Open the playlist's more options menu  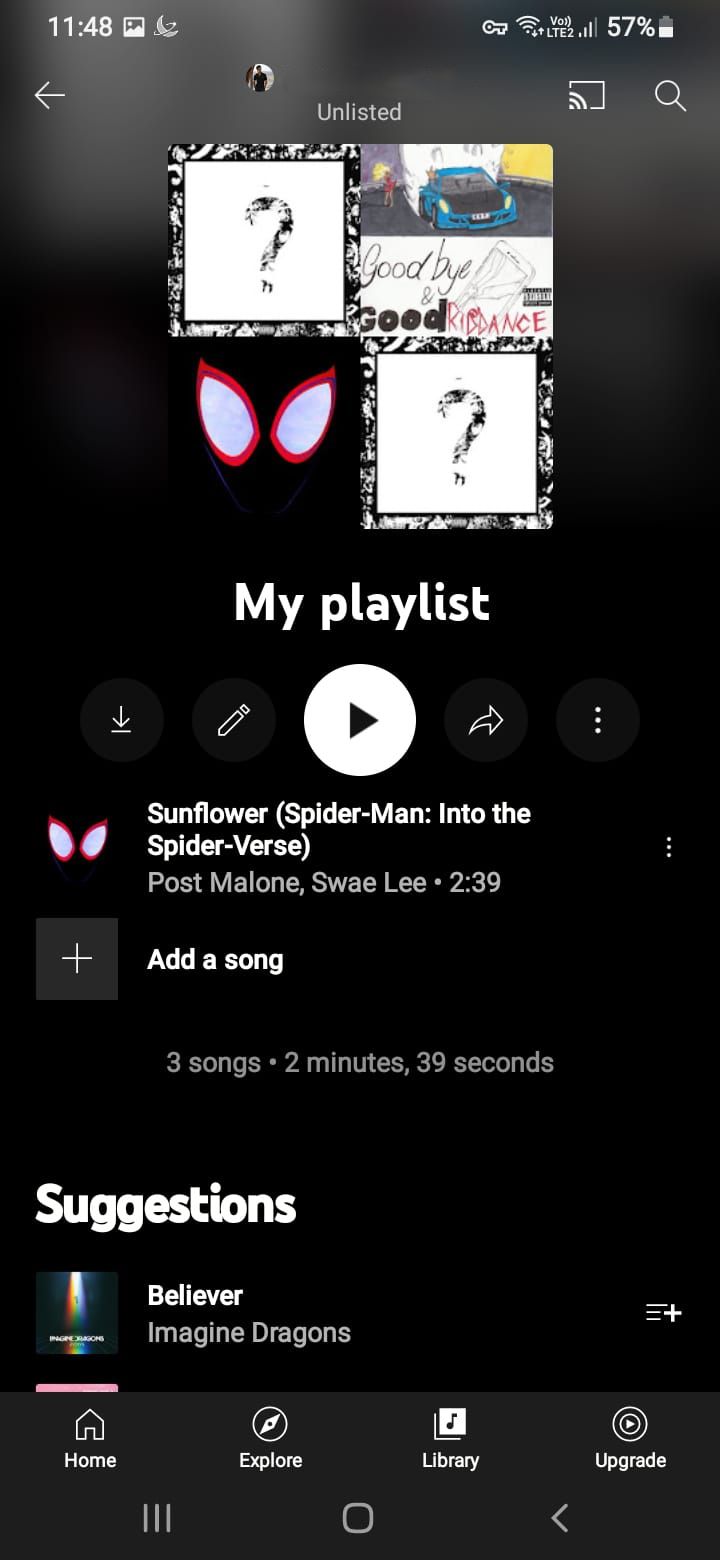point(598,720)
